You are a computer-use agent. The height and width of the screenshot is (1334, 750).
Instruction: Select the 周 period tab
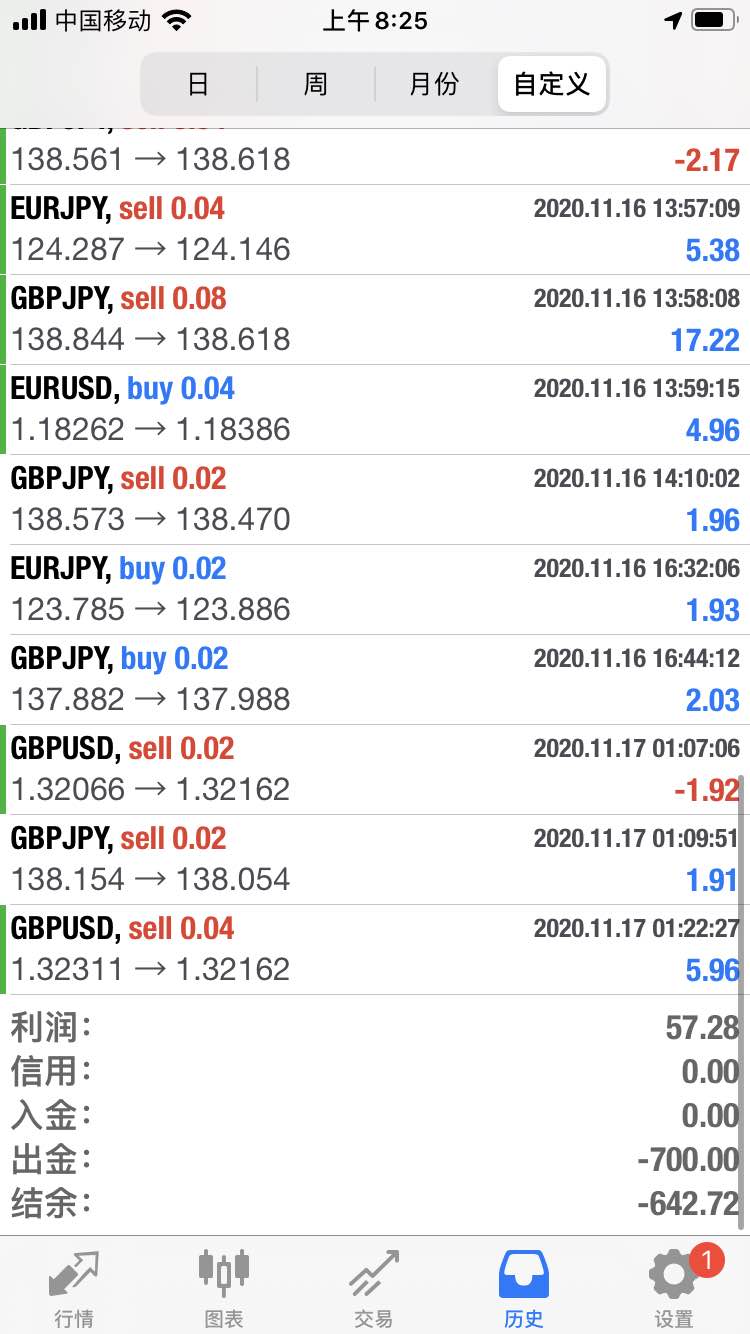(316, 84)
